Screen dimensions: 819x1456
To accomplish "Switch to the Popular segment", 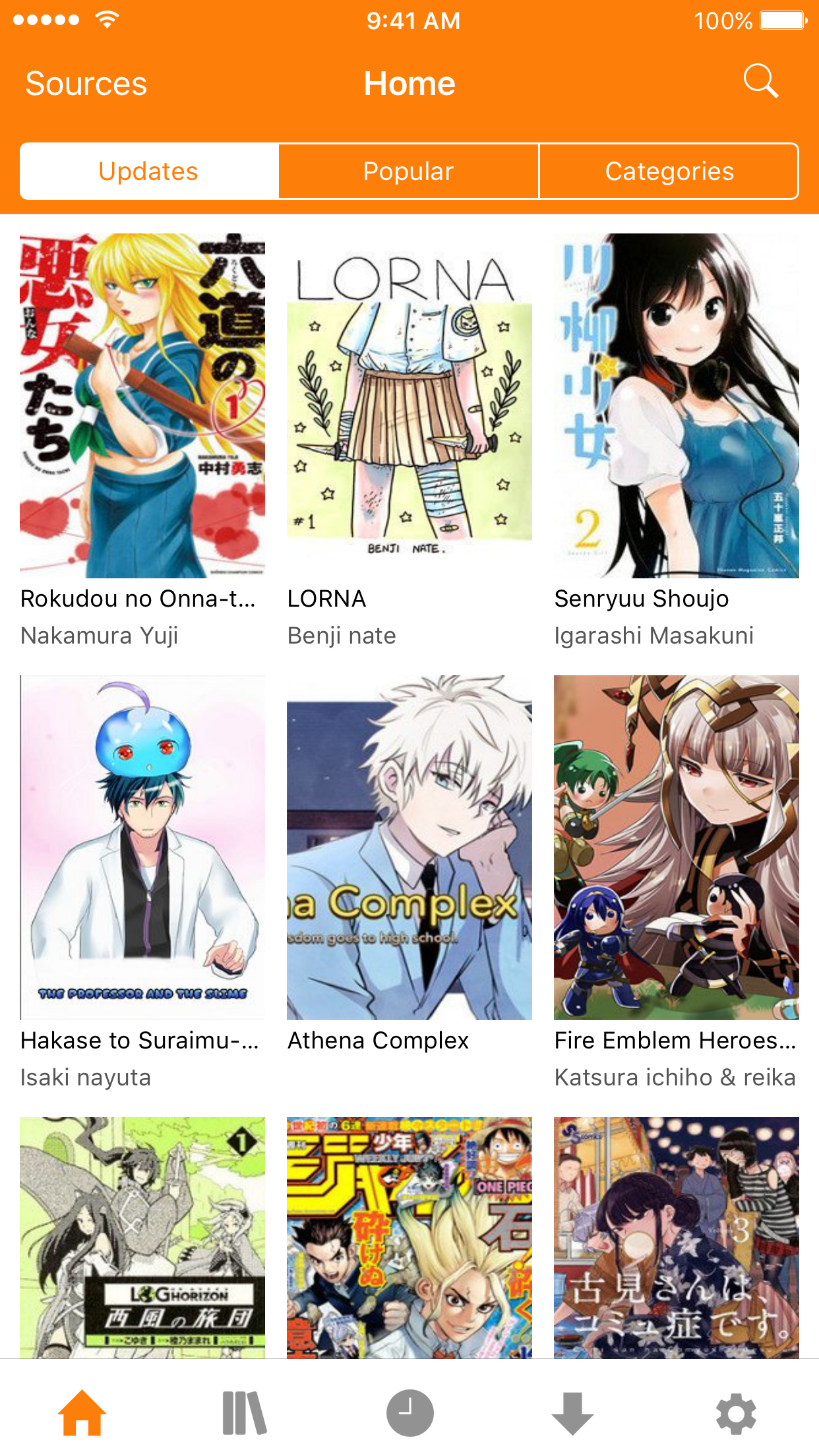I will click(x=409, y=171).
